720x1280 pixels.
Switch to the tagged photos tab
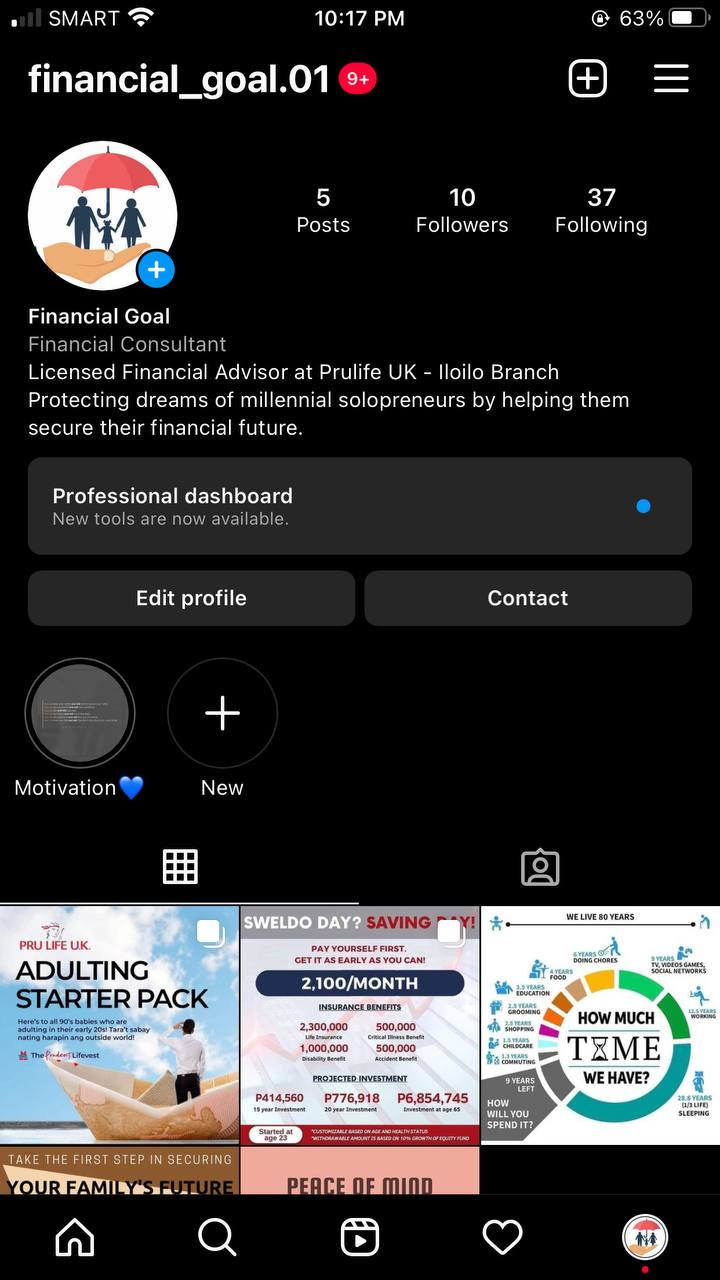[540, 867]
